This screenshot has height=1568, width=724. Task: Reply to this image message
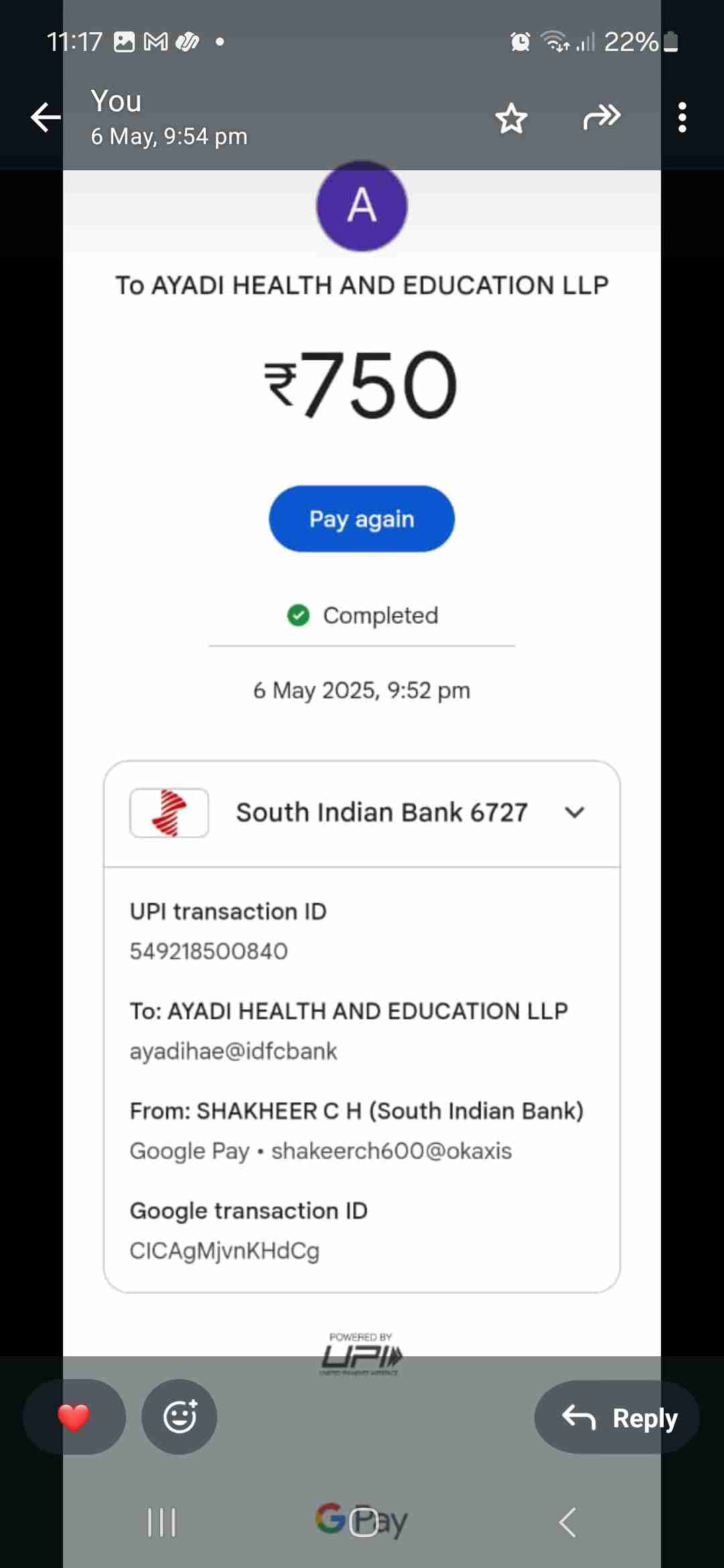(x=617, y=1417)
